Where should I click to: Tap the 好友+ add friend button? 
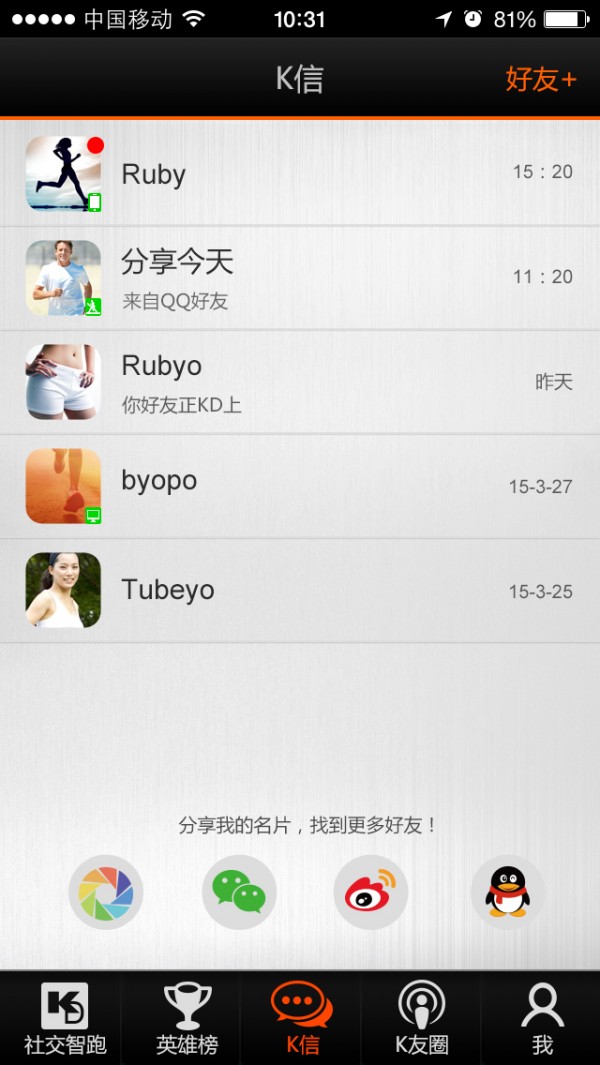click(x=540, y=79)
